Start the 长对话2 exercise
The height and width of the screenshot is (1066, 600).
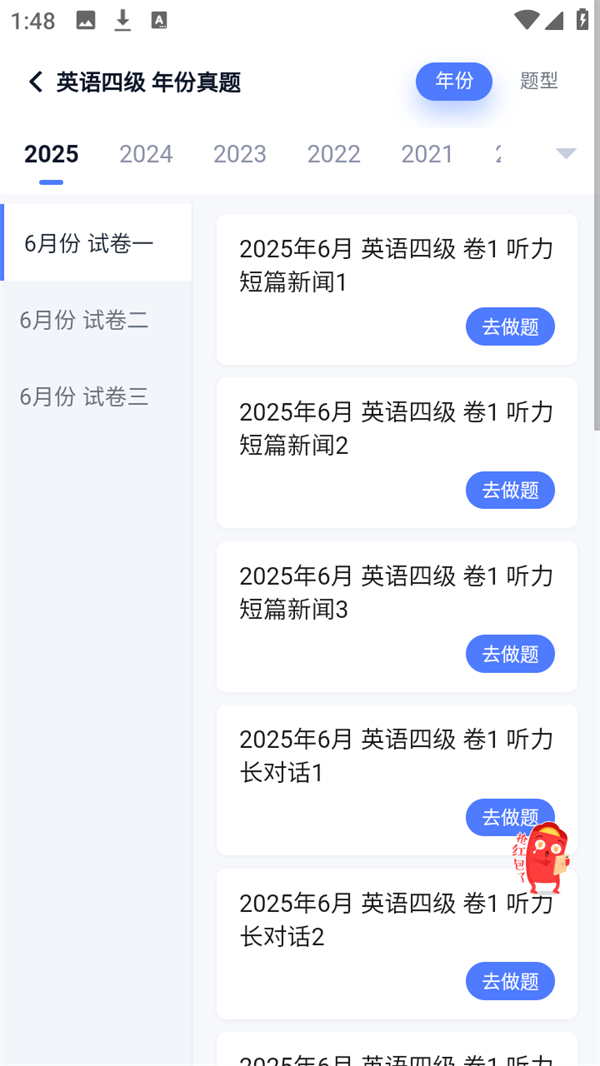[x=510, y=982]
